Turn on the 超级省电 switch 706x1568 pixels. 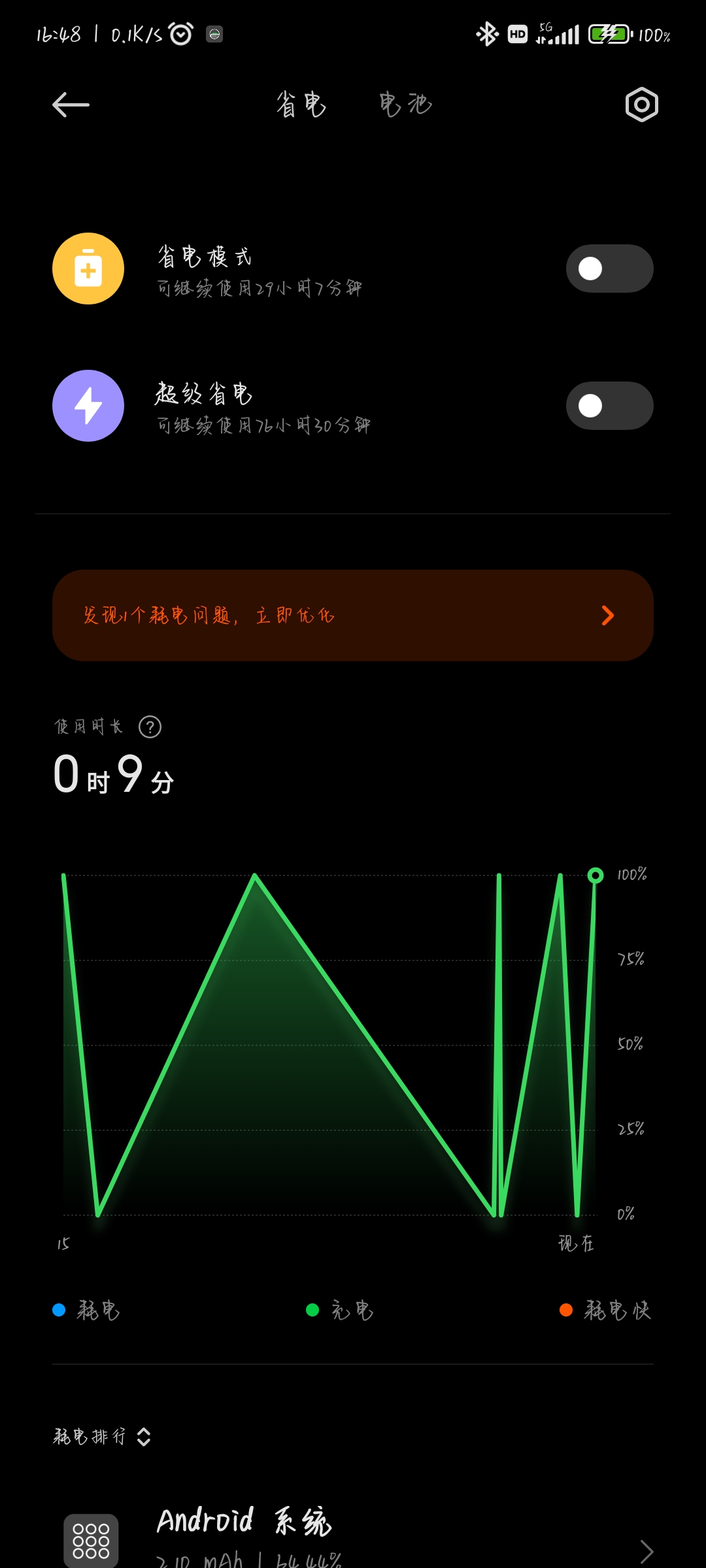click(x=609, y=406)
